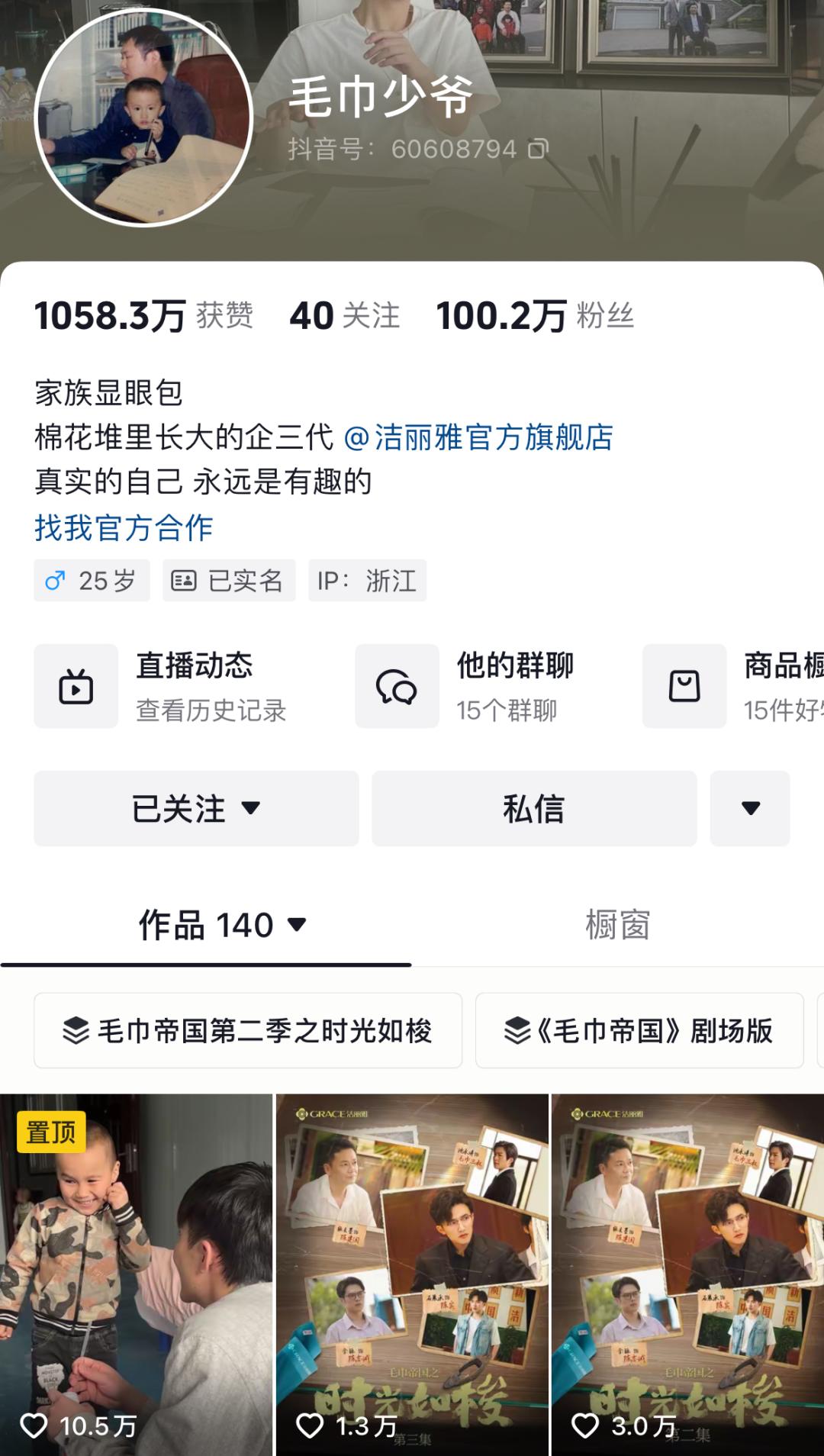Viewport: 824px width, 1456px height.
Task: View the profile avatar photo
Action: [x=143, y=118]
